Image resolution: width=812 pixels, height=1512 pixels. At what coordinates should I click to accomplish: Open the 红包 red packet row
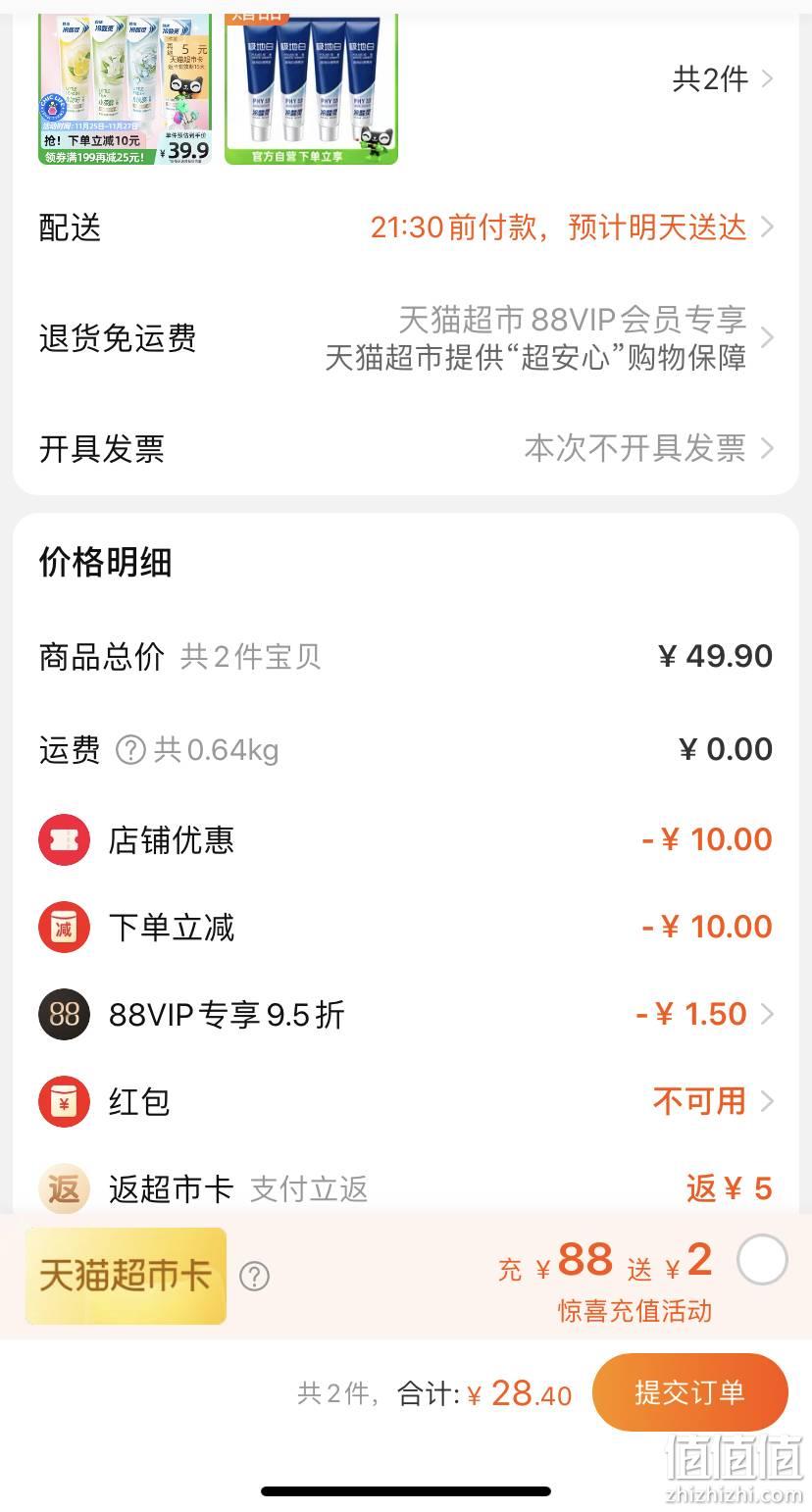pyautogui.click(x=406, y=1101)
